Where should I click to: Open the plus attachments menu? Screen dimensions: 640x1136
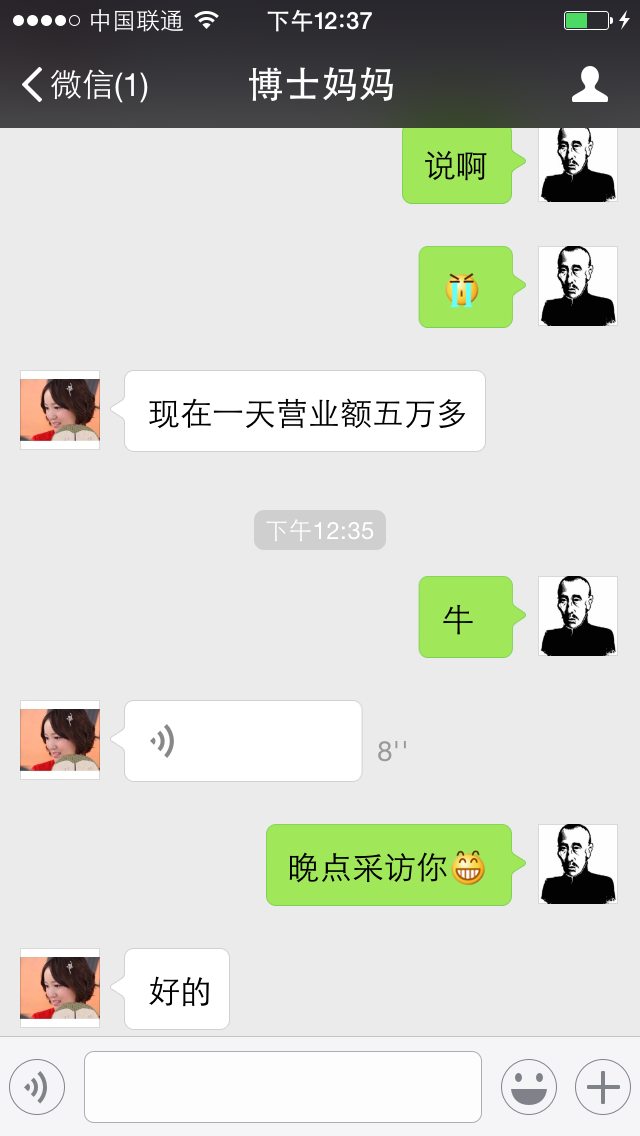[602, 1087]
